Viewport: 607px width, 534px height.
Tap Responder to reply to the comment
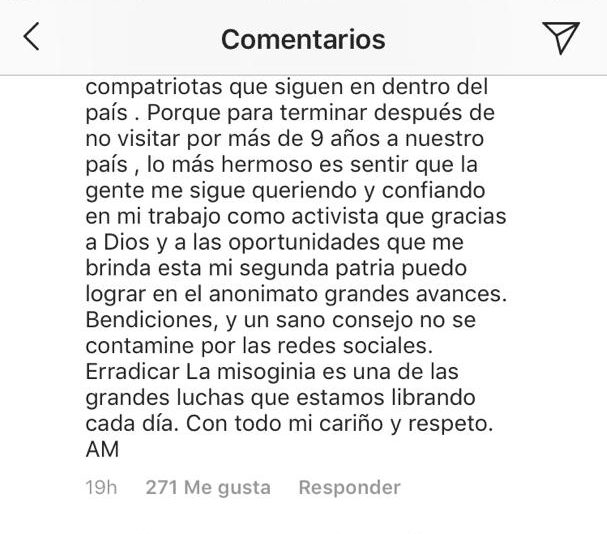[x=349, y=488]
